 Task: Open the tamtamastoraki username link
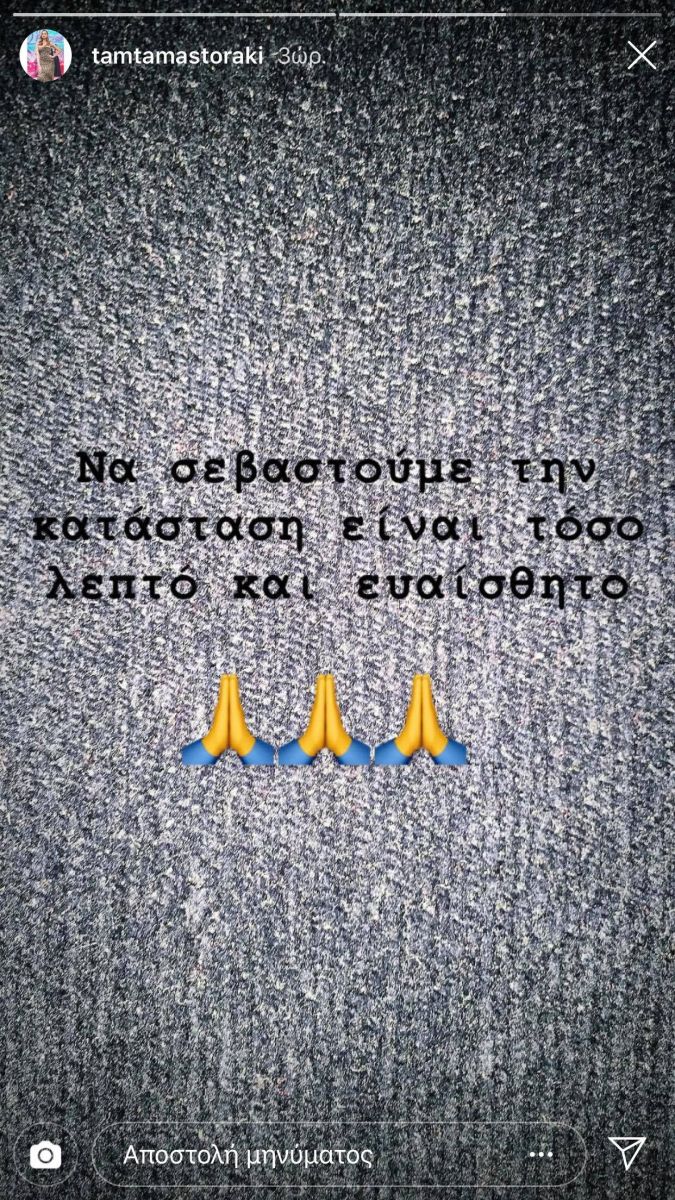pyautogui.click(x=177, y=56)
